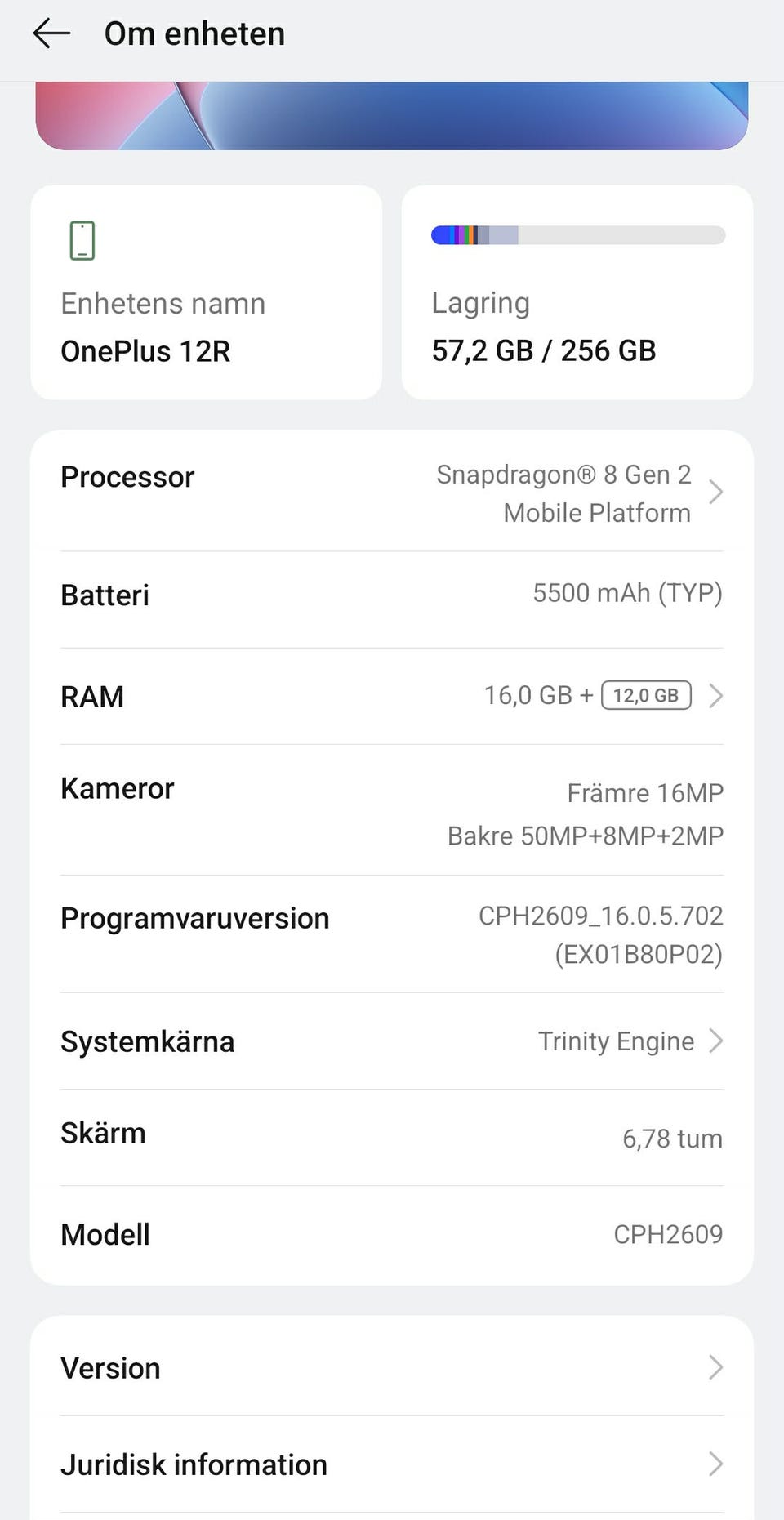Viewport: 784px width, 1520px height.
Task: Open the Version row
Action: [x=392, y=1367]
